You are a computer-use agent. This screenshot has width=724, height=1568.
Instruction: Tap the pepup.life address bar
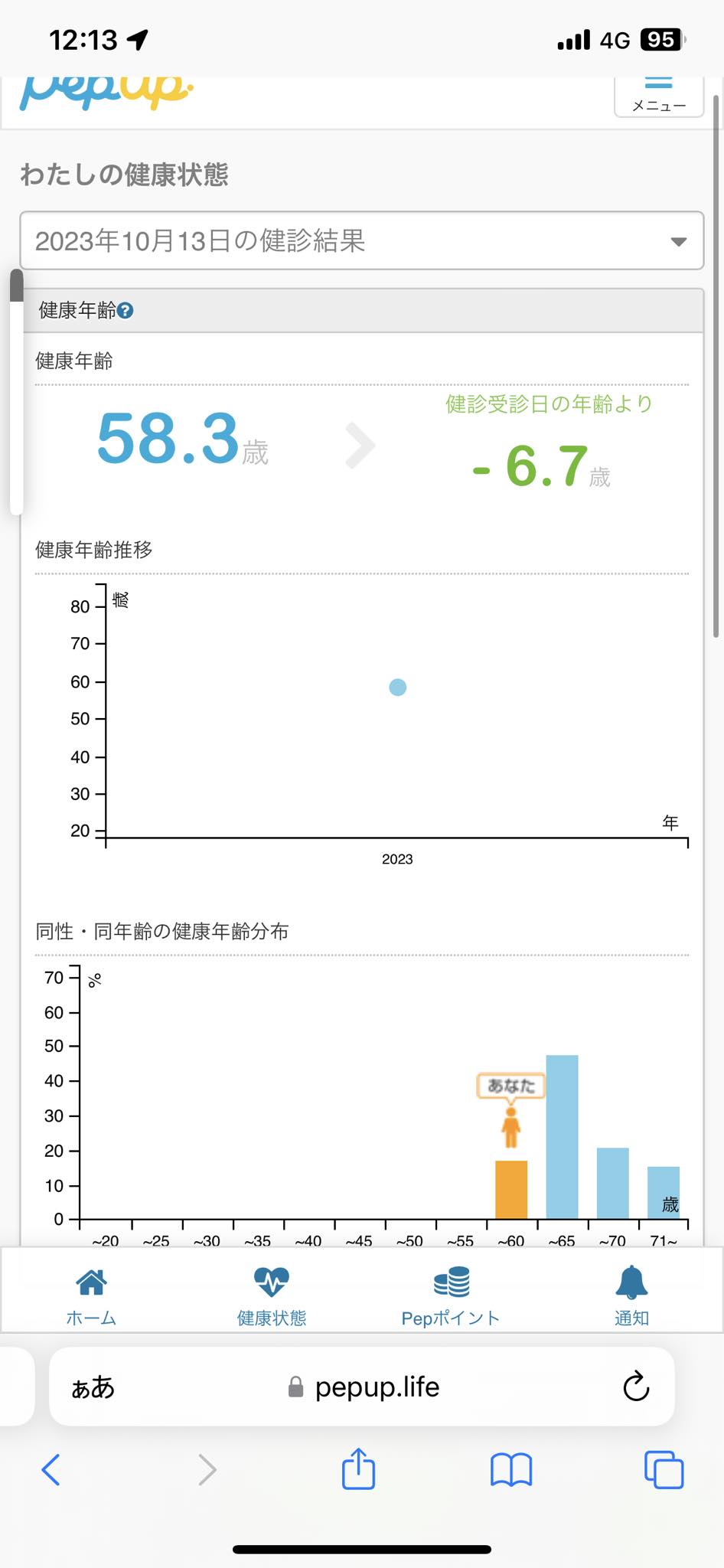[364, 1387]
